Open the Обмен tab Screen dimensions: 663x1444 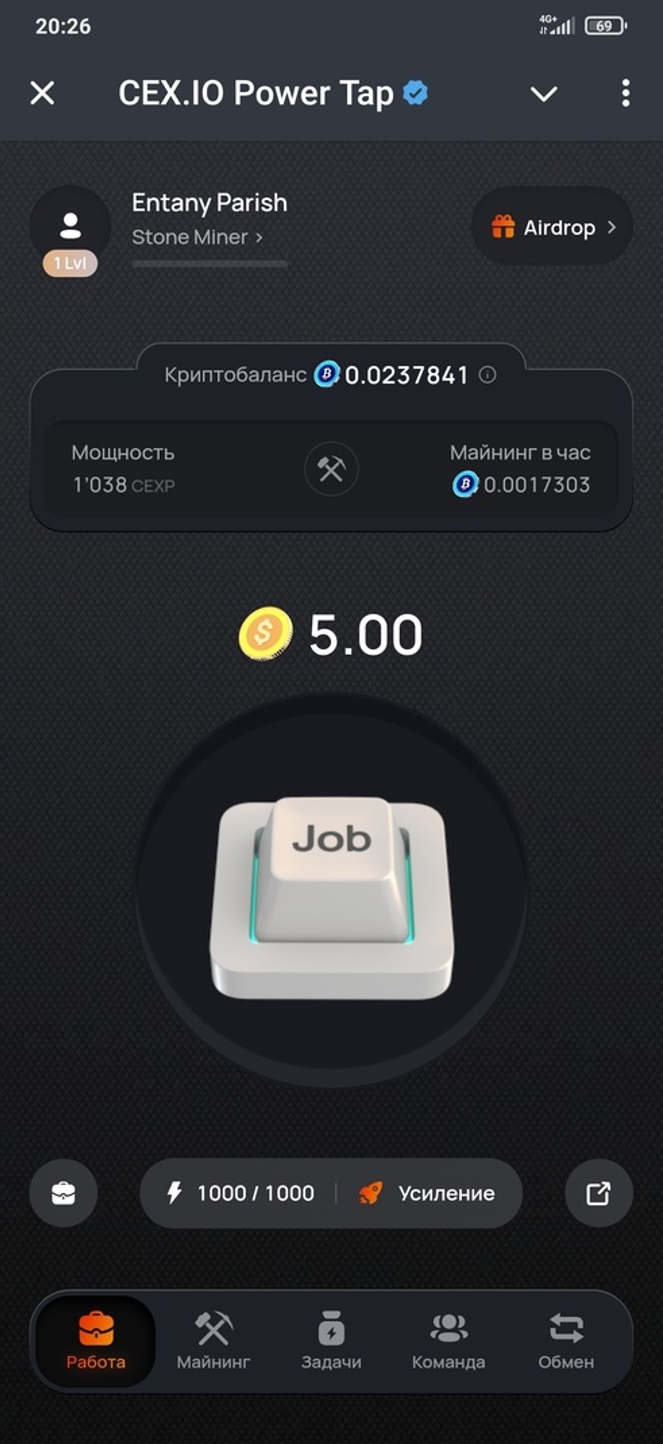566,1341
